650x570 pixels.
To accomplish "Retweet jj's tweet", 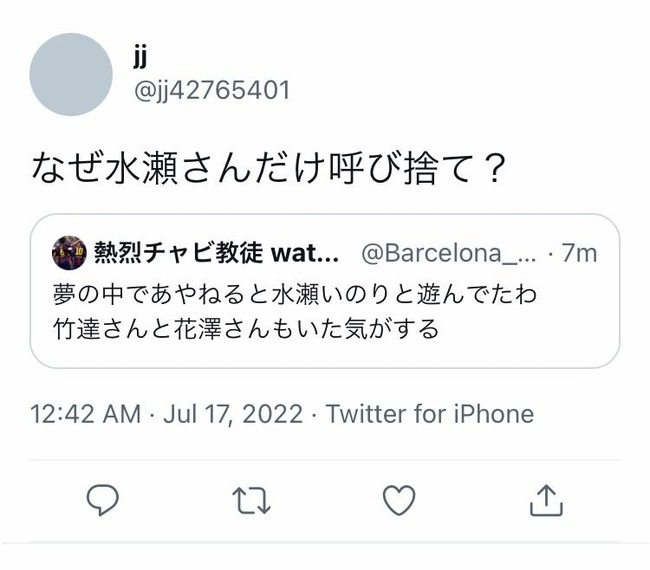I will 250,500.
